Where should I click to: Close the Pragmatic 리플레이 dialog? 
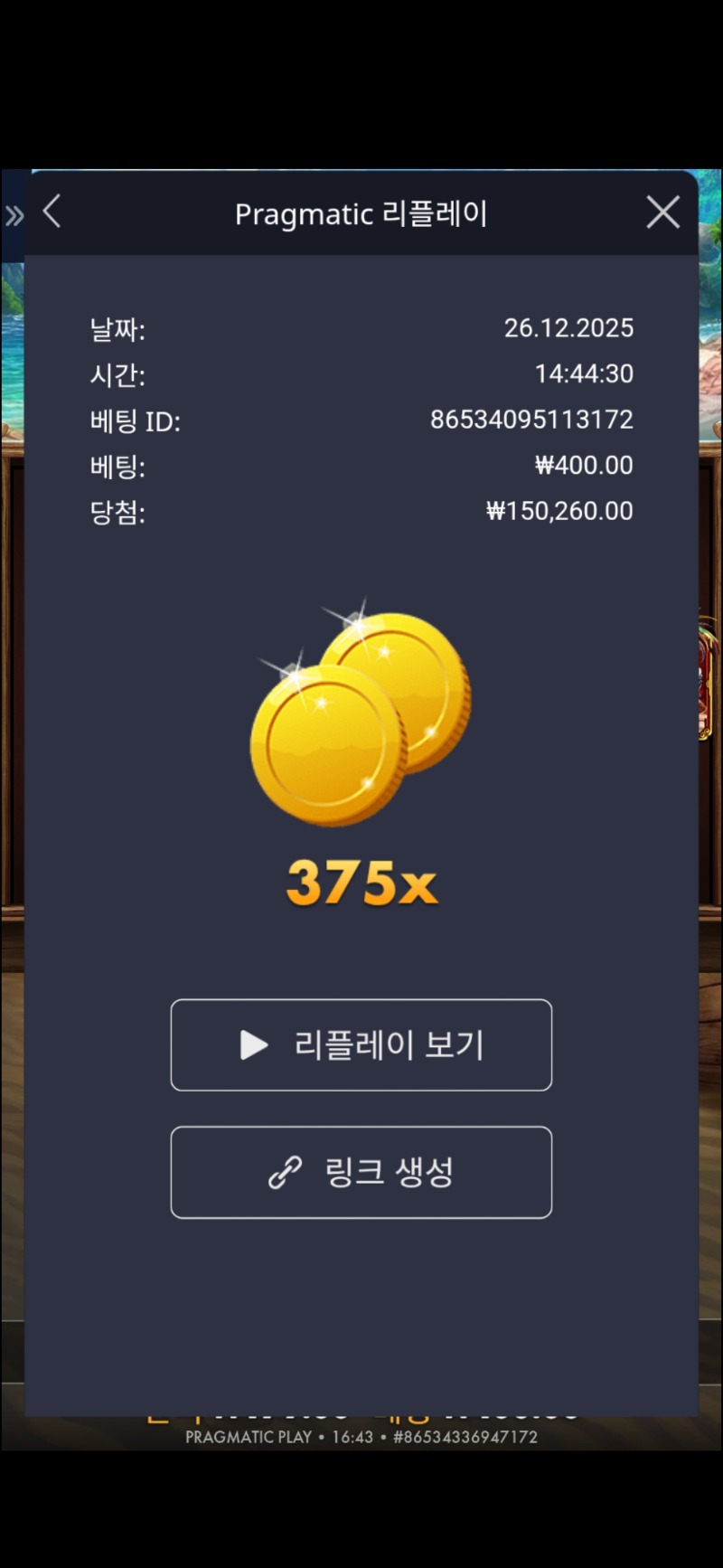pos(662,213)
